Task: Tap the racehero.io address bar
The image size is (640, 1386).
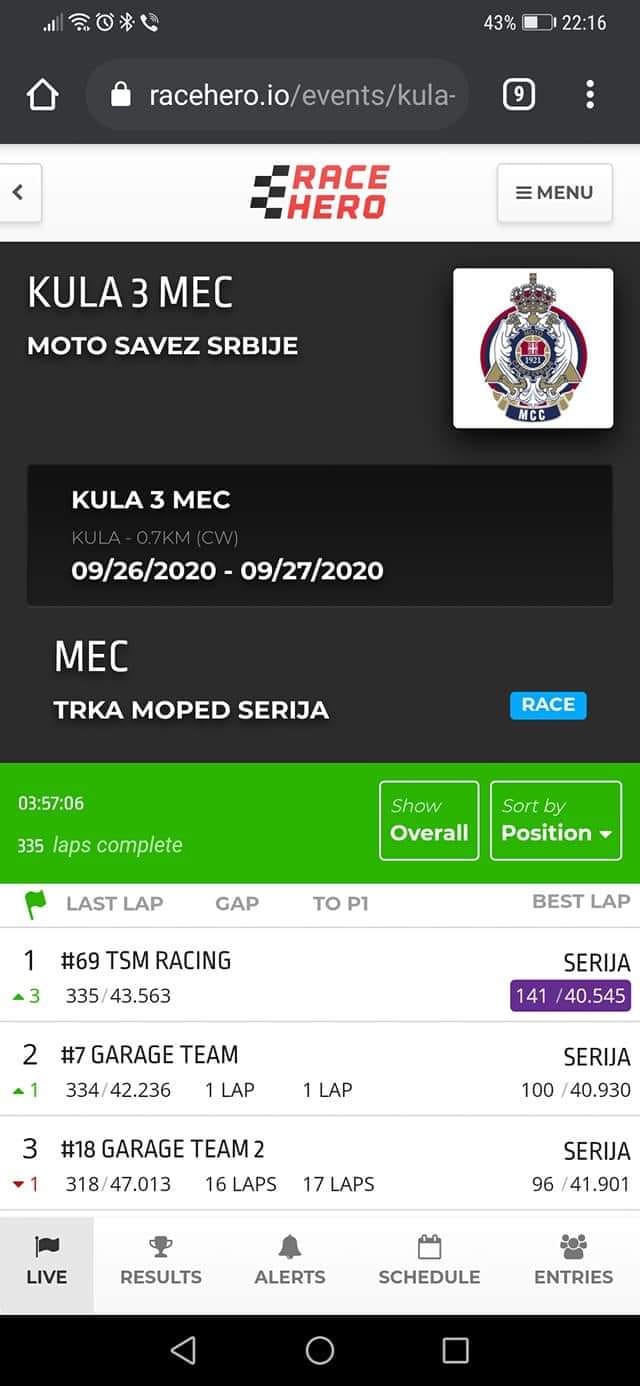Action: [290, 95]
